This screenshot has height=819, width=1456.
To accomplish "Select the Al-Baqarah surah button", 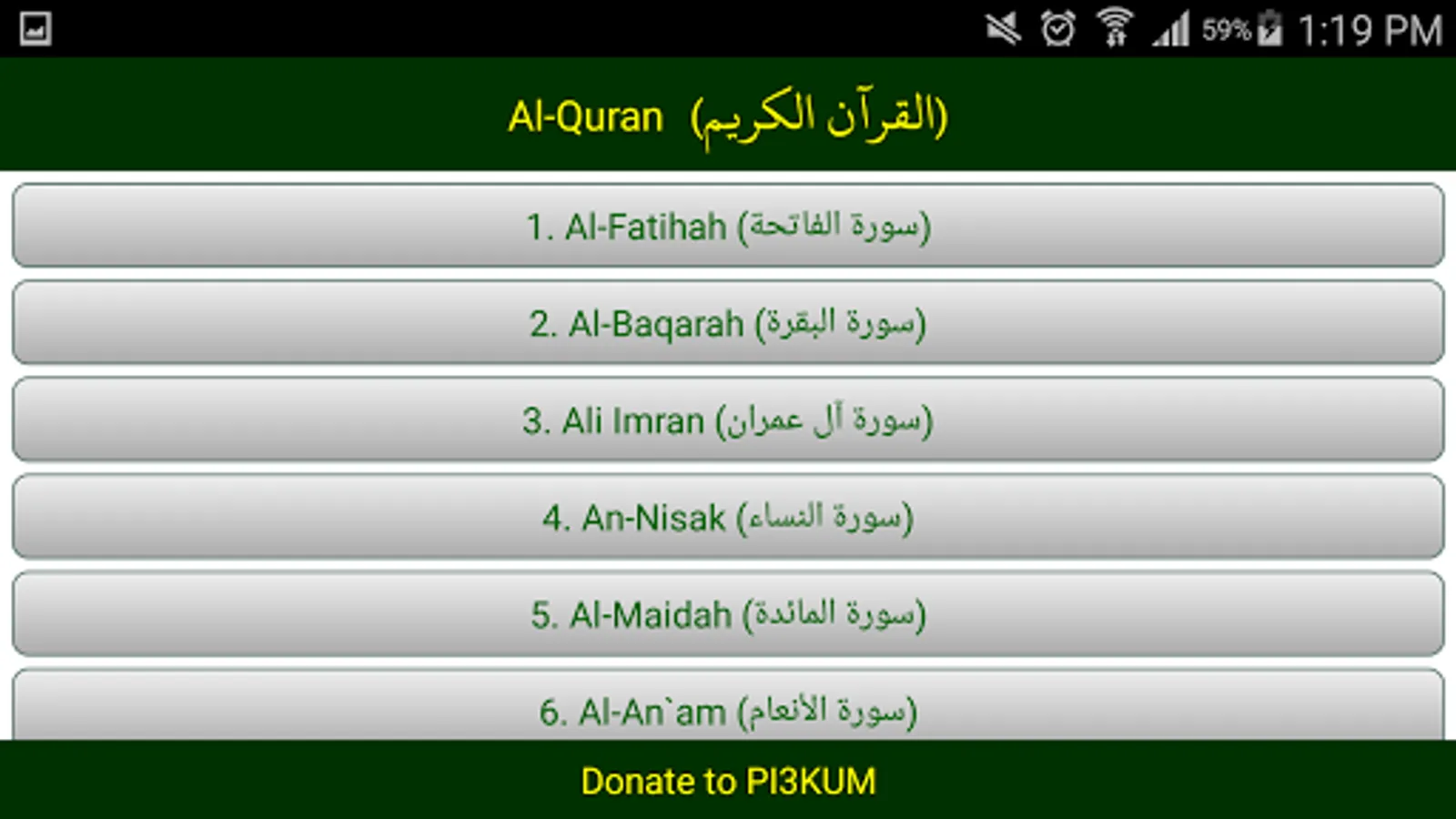I will point(728,323).
